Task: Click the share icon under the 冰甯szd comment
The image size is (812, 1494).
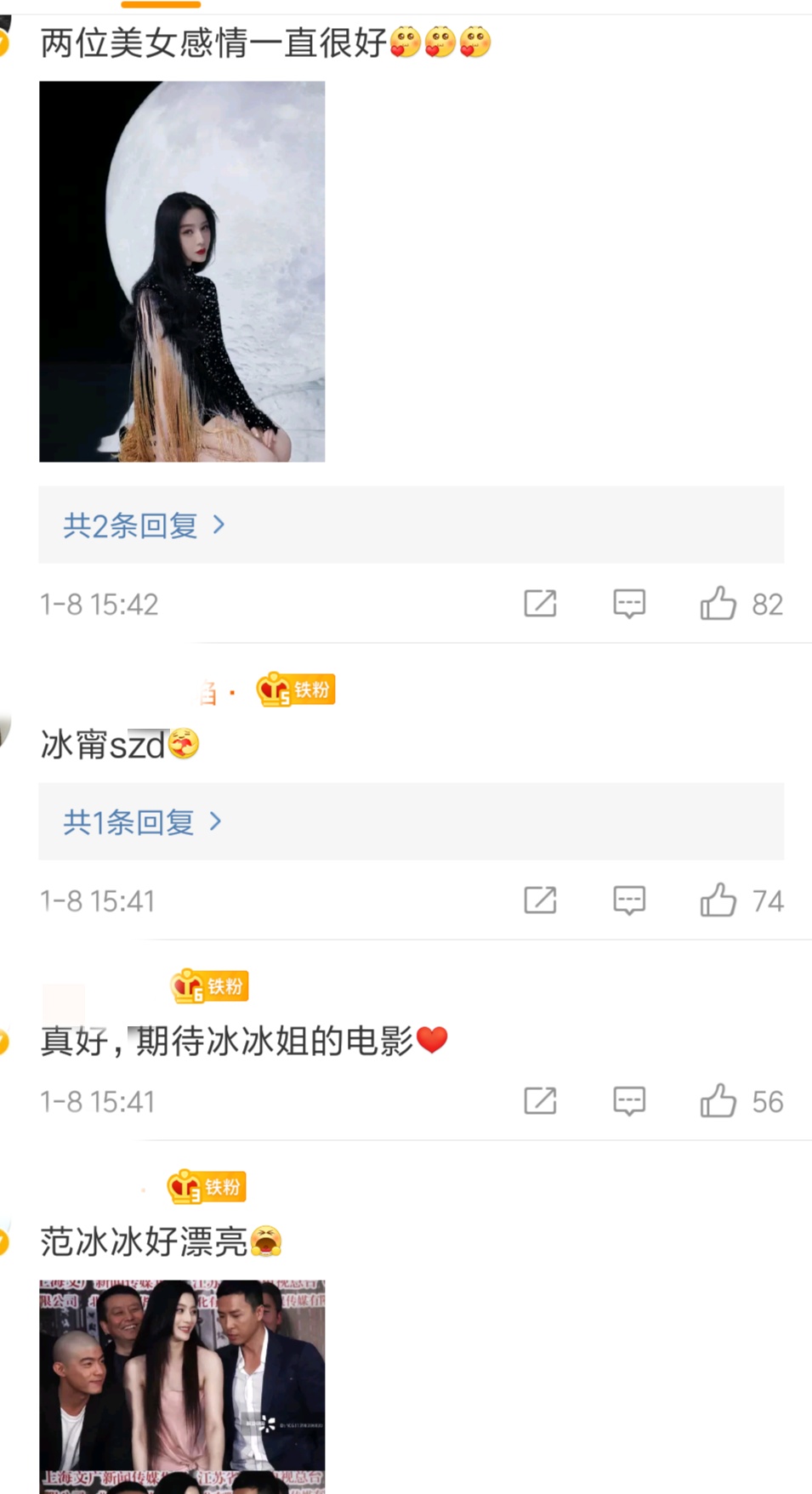Action: [x=541, y=900]
